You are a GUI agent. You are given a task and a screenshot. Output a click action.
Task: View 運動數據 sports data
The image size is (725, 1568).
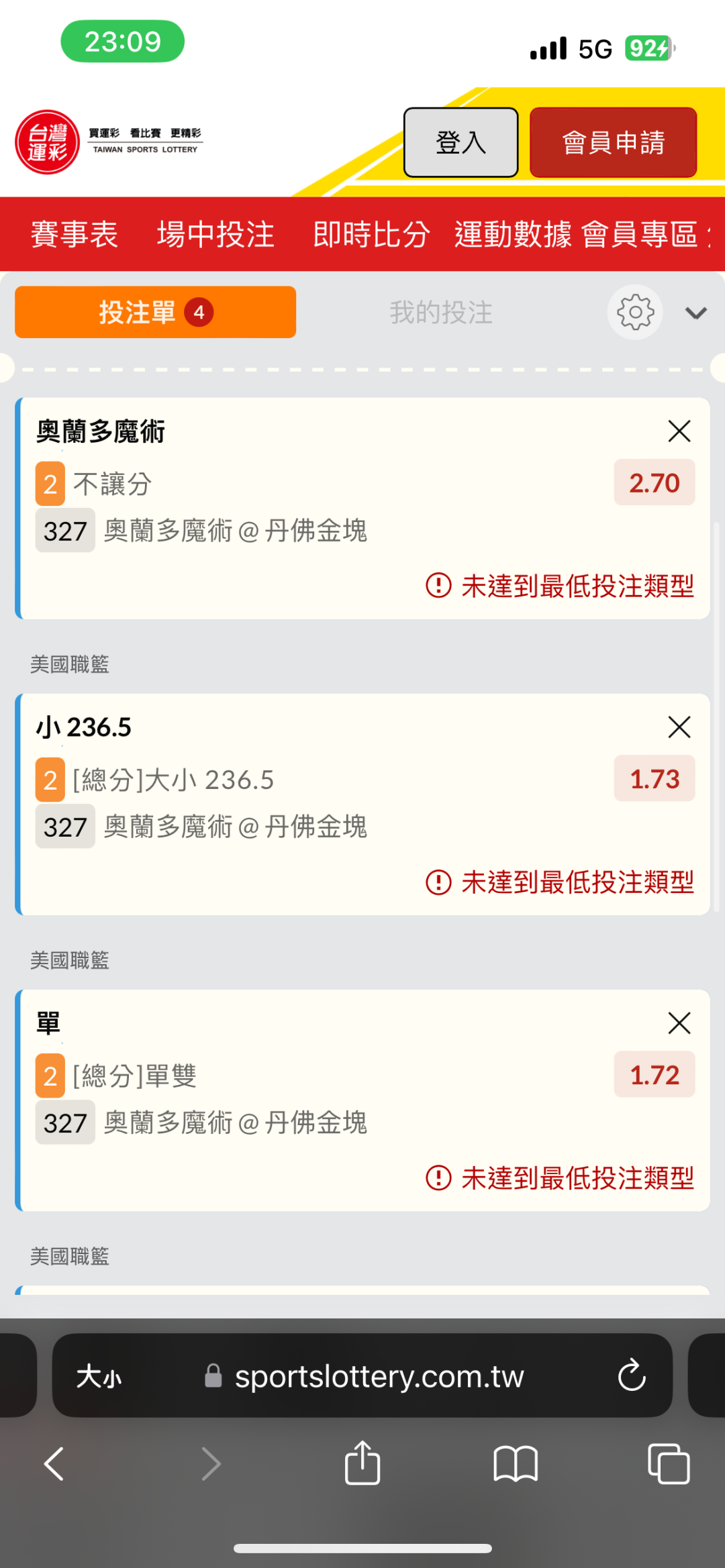[x=513, y=234]
